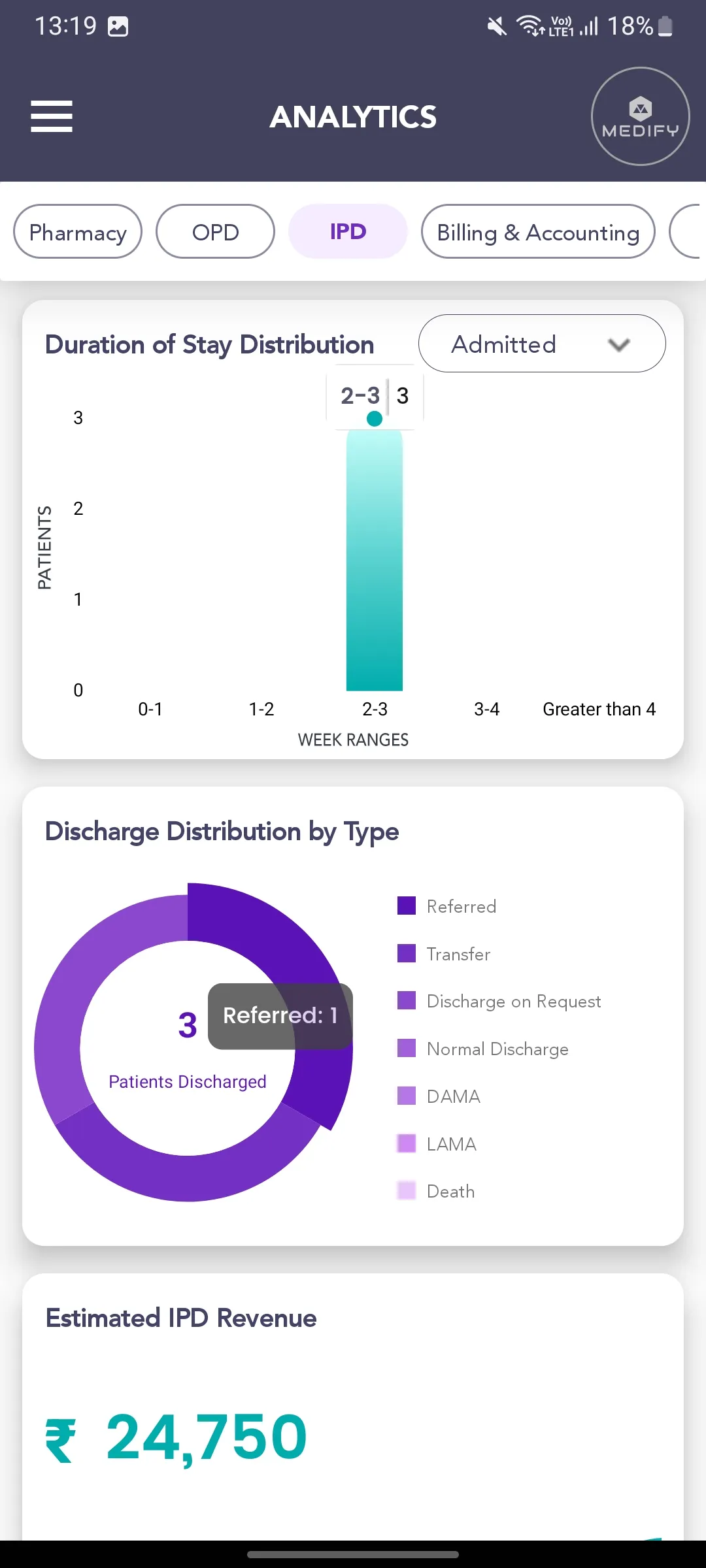The width and height of the screenshot is (706, 1568).
Task: Tap the gallery icon in status bar
Action: (118, 26)
